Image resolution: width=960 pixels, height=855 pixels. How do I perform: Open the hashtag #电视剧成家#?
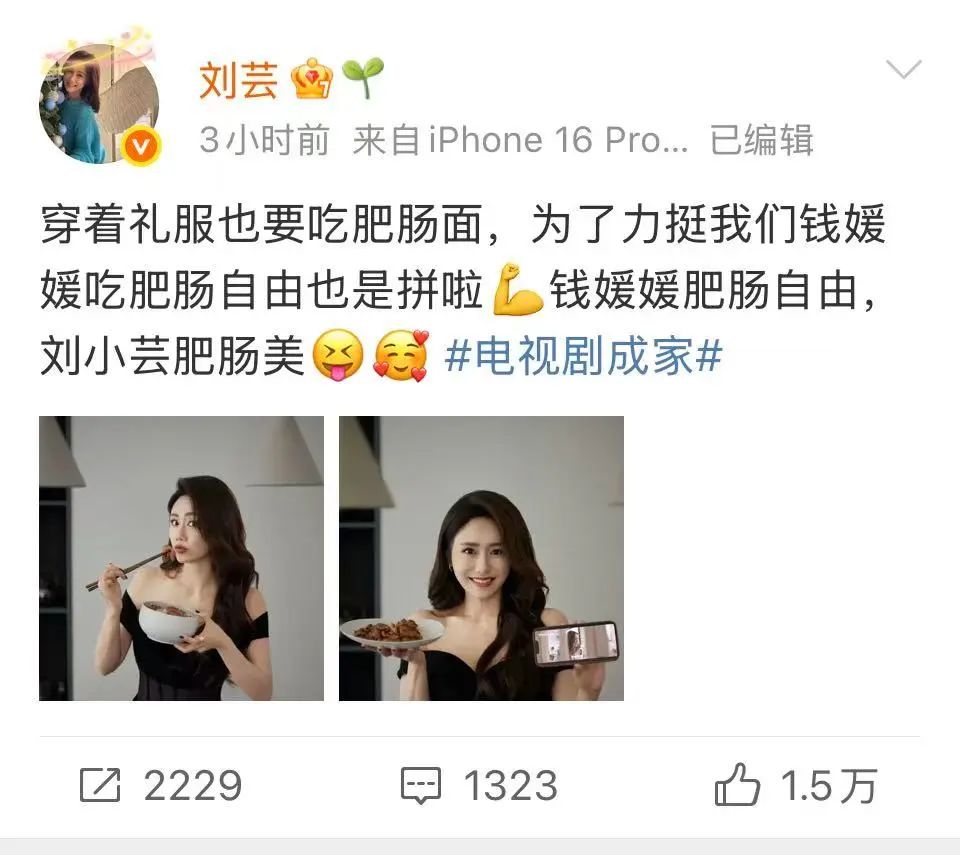pos(583,357)
